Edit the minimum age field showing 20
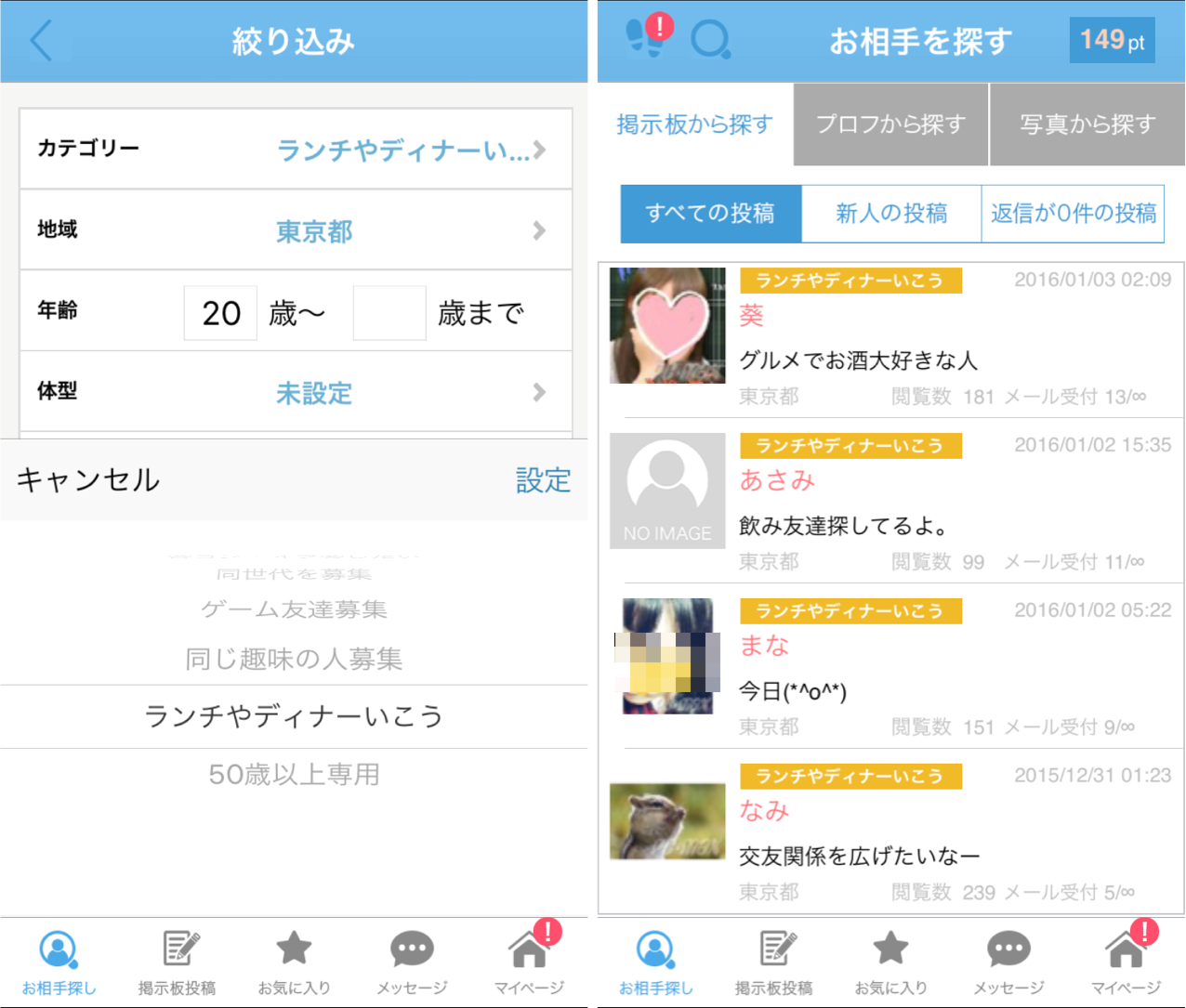 tap(220, 313)
